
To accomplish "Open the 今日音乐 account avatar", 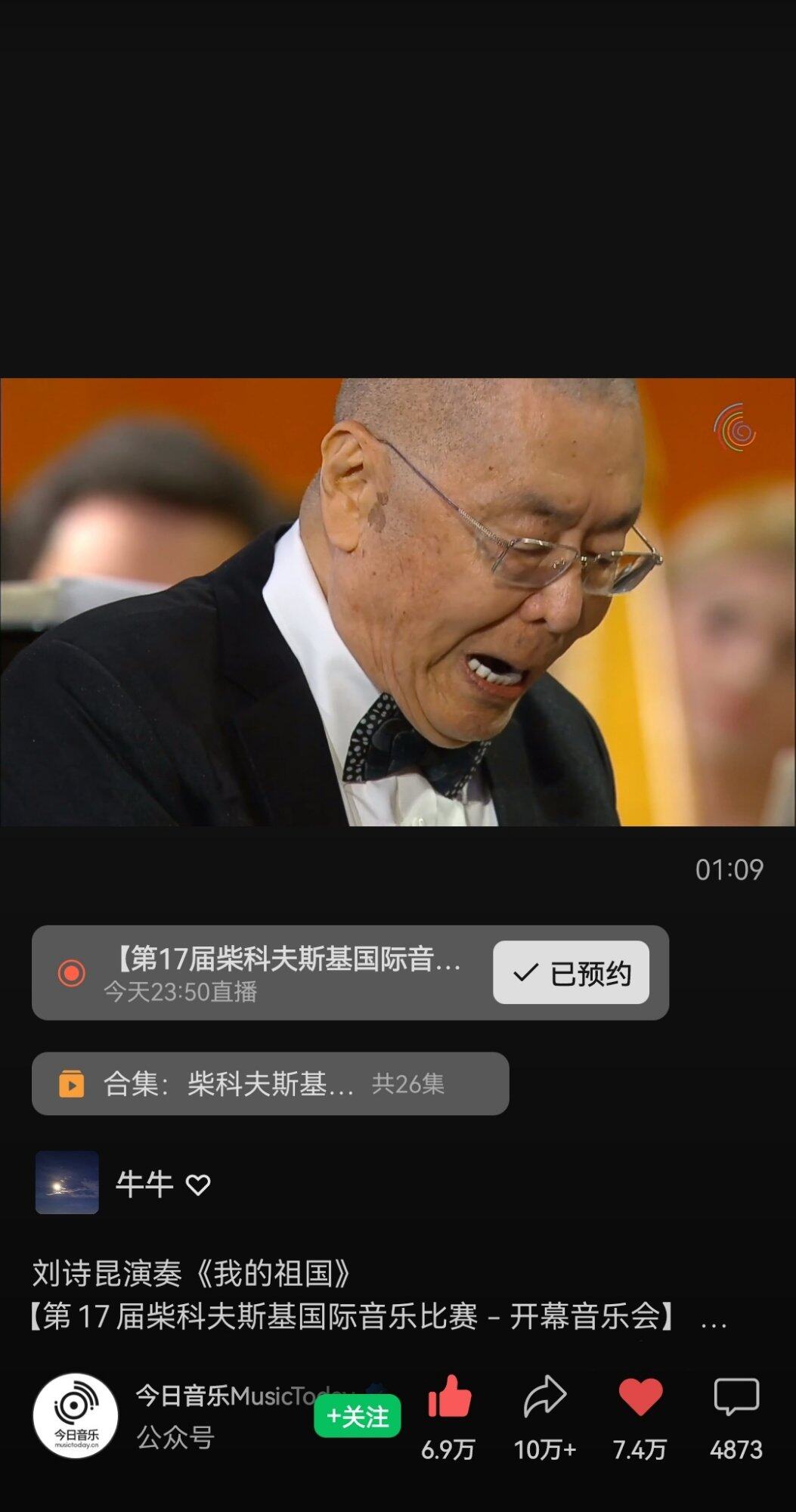I will click(76, 1415).
